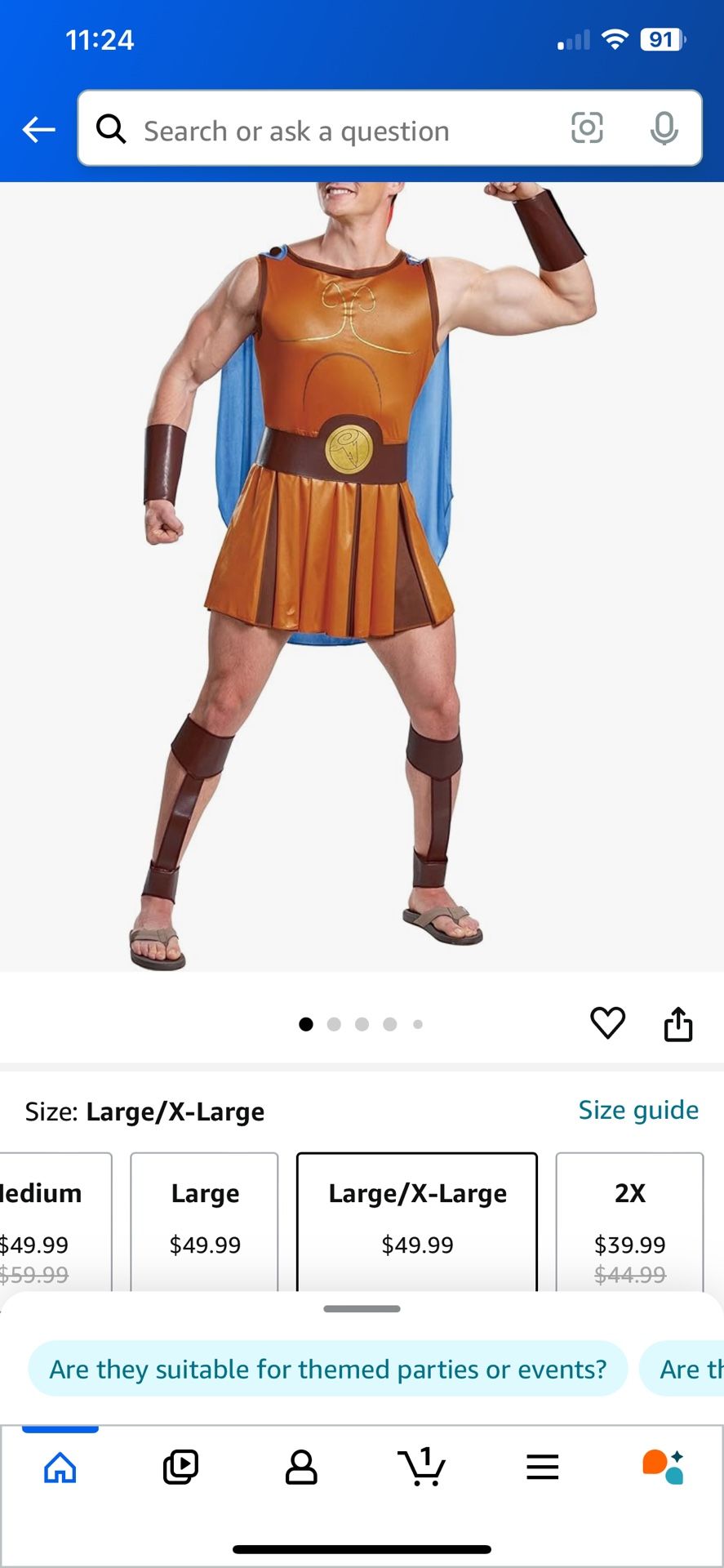Go back using the arrow icon

38,129
